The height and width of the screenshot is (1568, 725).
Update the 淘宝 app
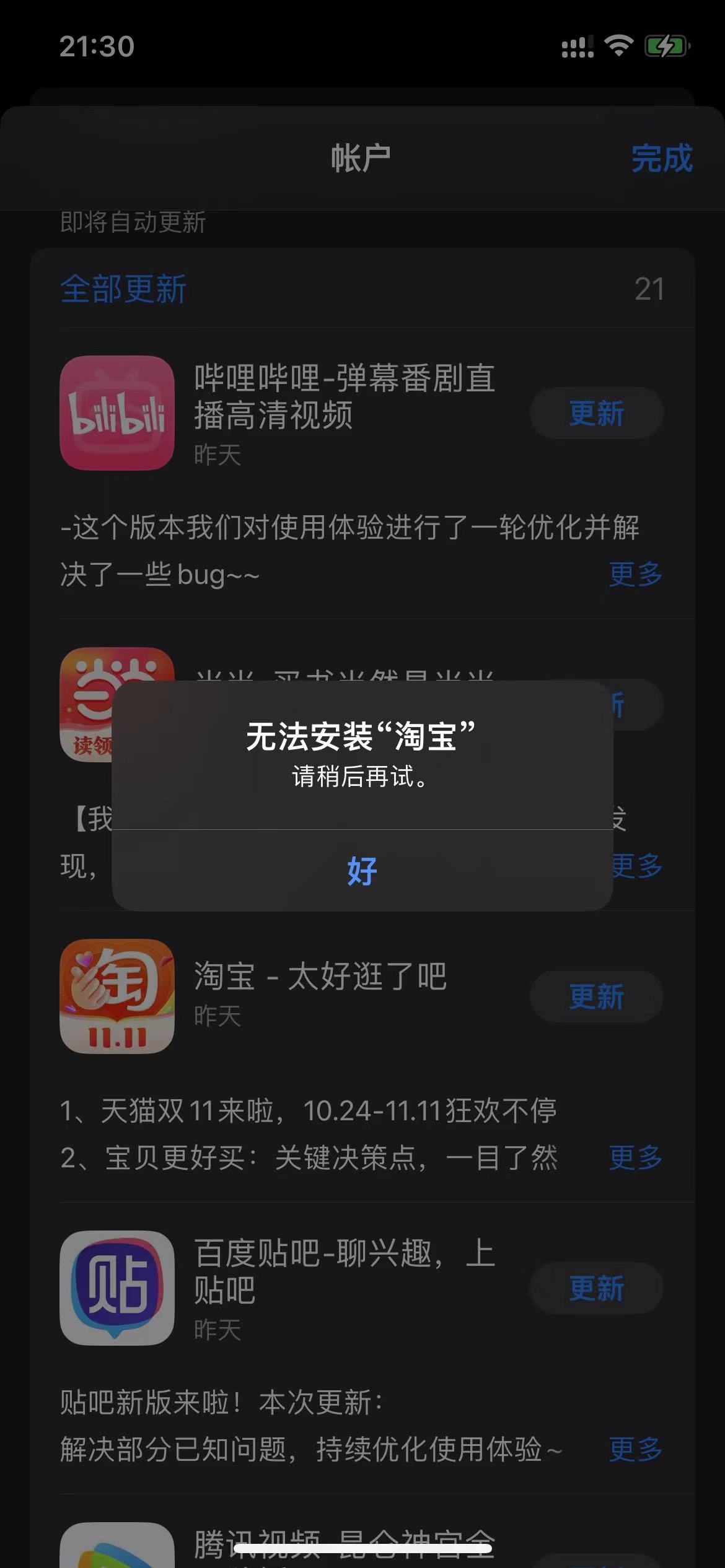click(596, 996)
